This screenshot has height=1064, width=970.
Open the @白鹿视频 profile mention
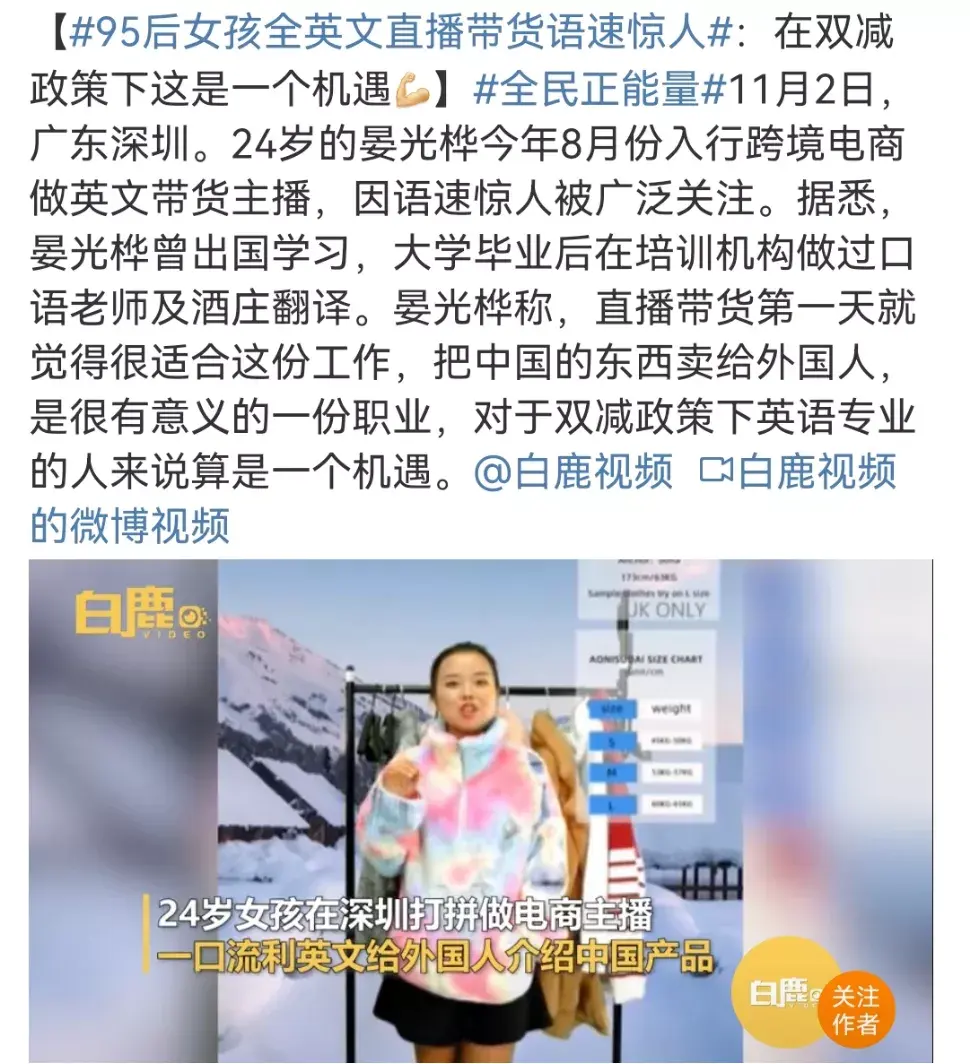click(x=573, y=472)
